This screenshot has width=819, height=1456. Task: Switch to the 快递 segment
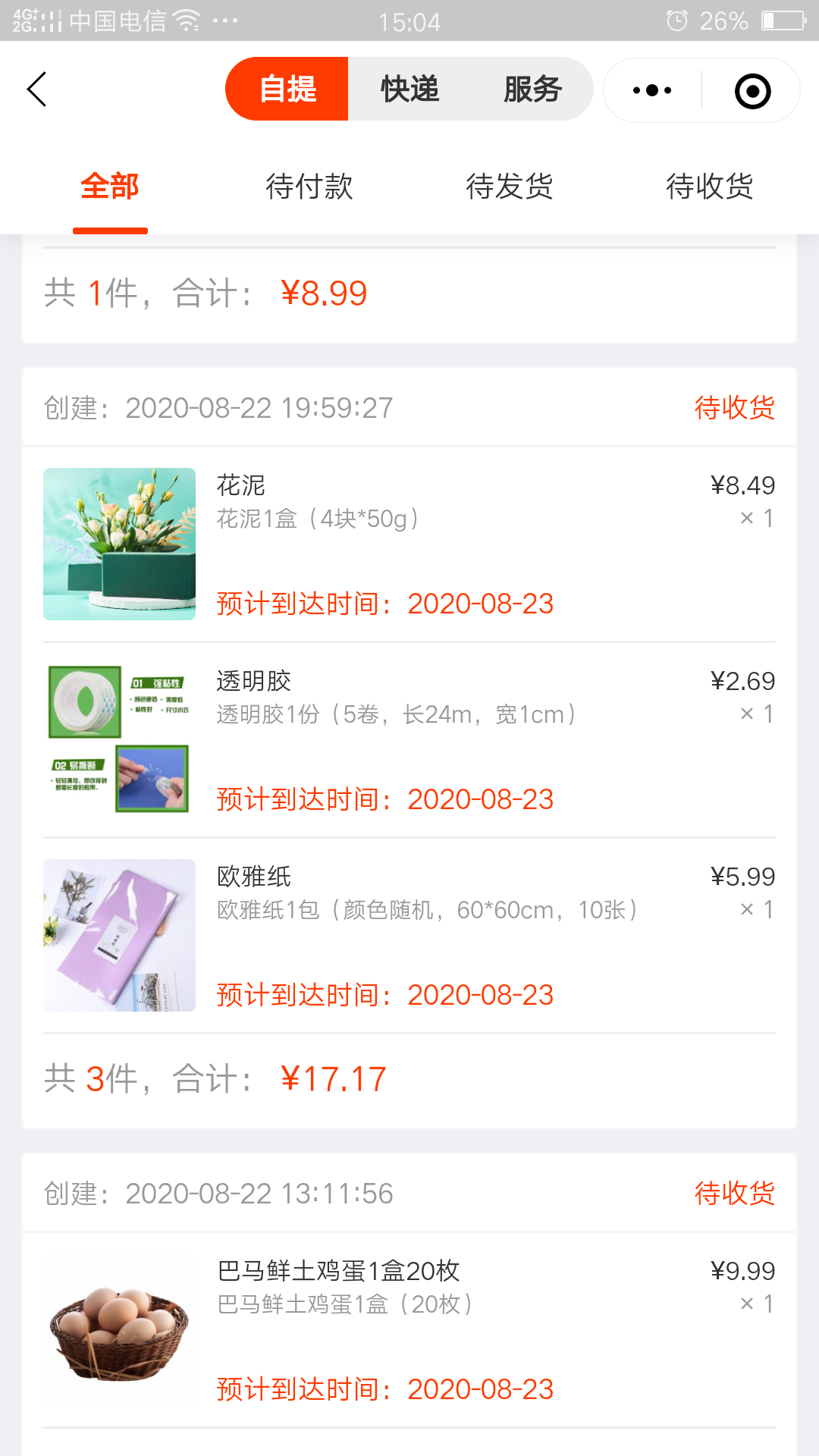pos(409,89)
